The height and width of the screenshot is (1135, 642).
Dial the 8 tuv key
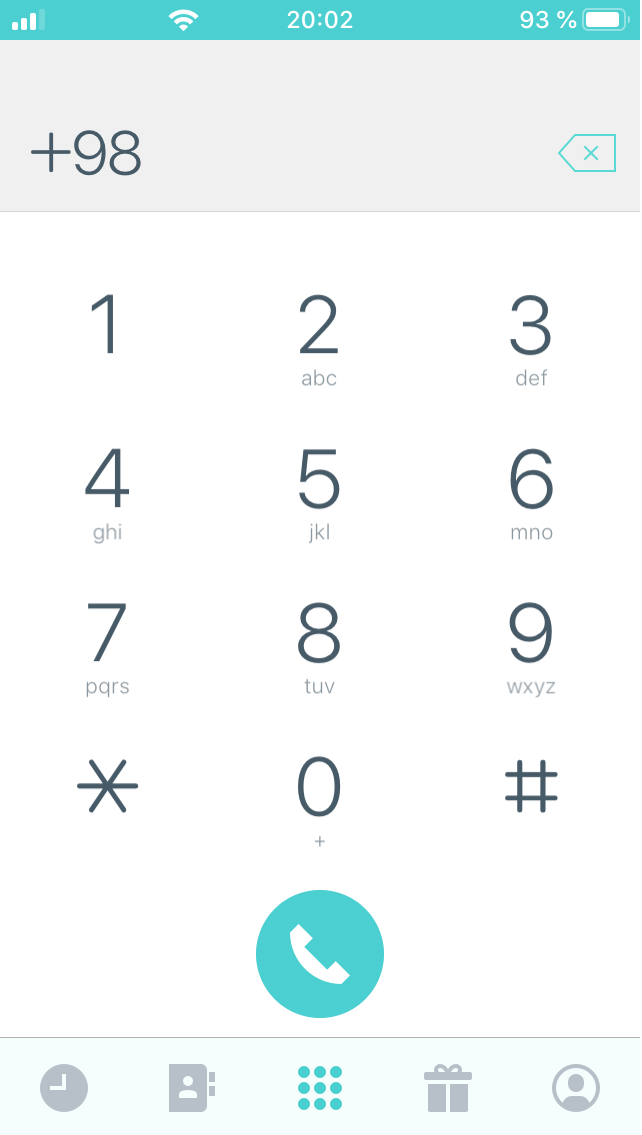pyautogui.click(x=319, y=646)
